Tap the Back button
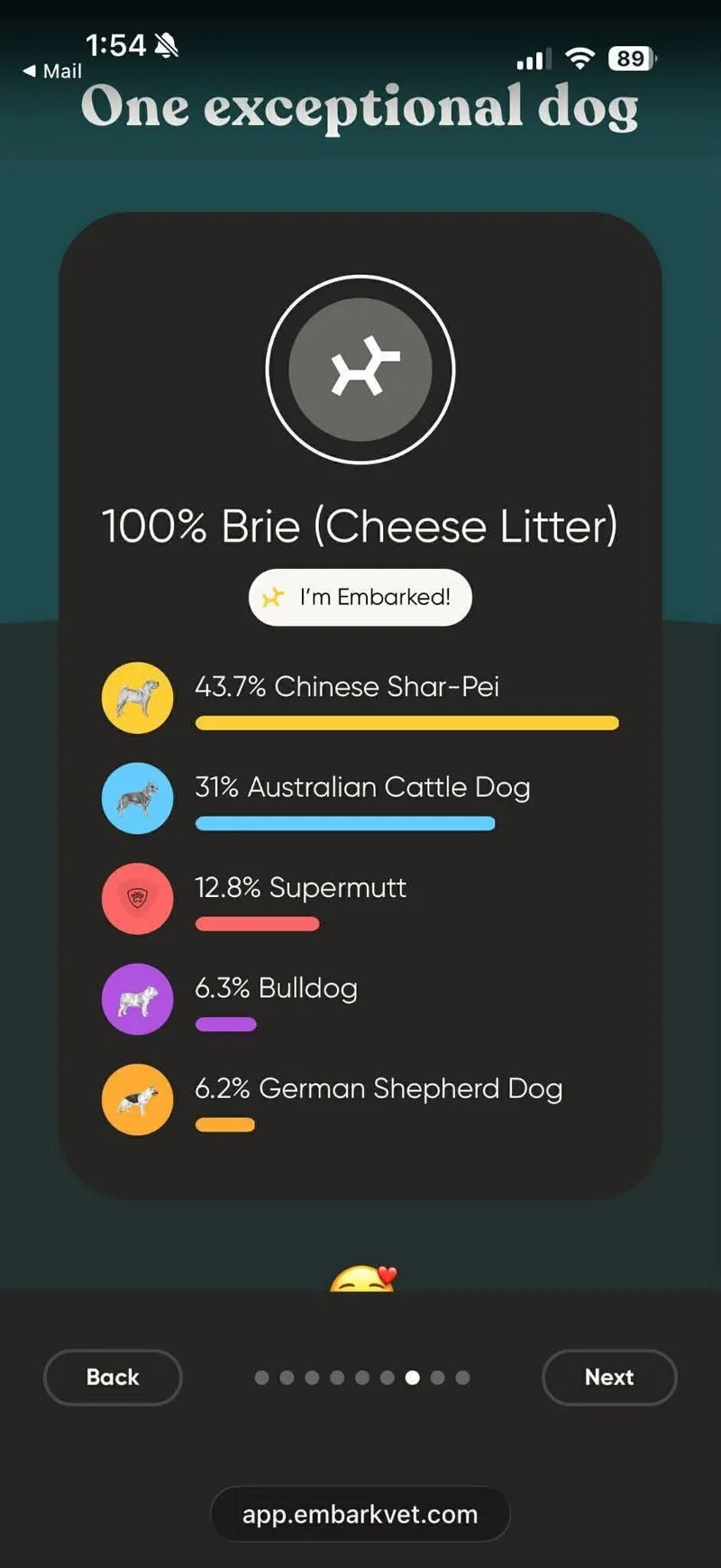Image resolution: width=721 pixels, height=1568 pixels. pos(113,1377)
